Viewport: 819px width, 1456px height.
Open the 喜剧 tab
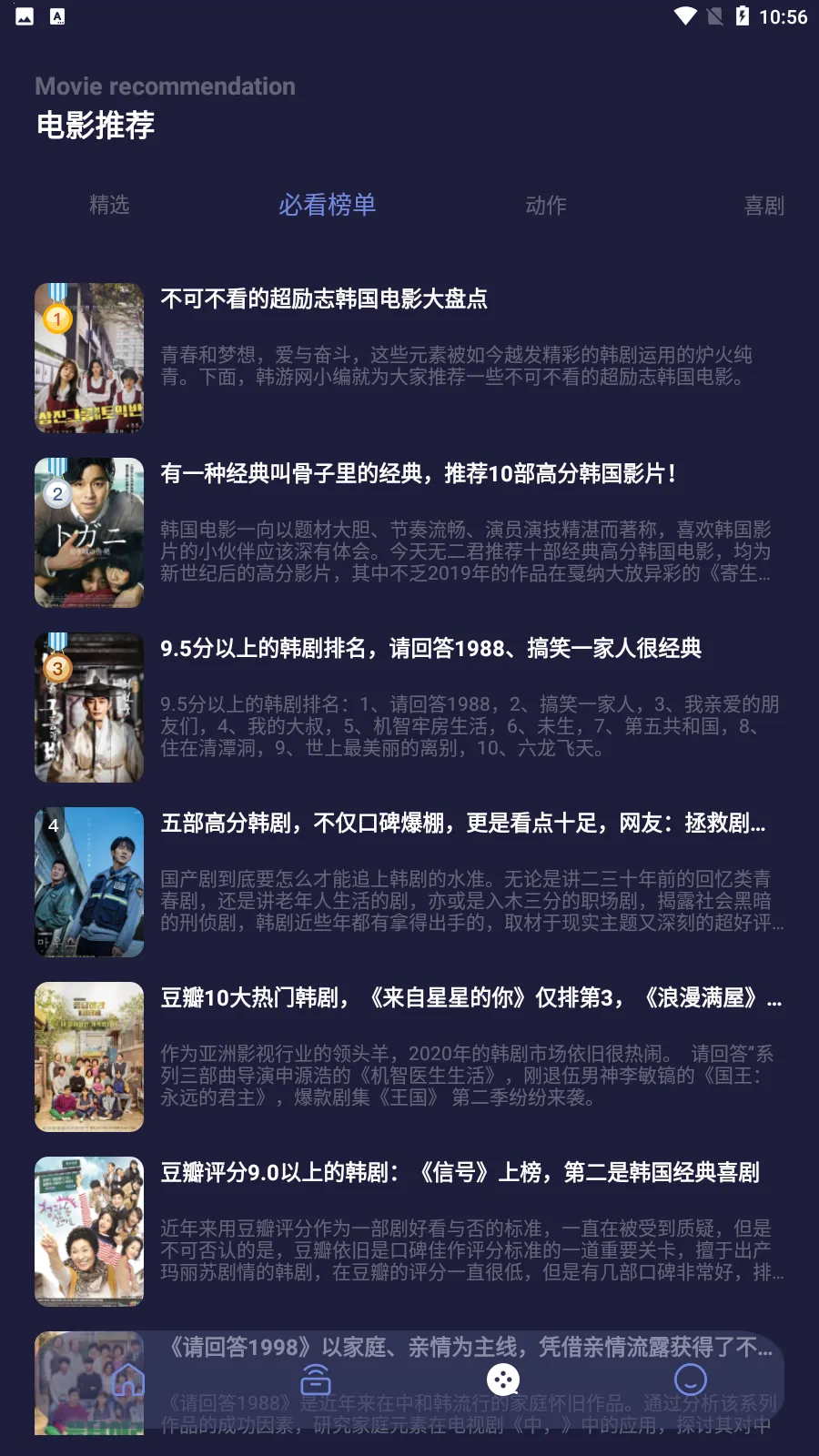tap(763, 206)
